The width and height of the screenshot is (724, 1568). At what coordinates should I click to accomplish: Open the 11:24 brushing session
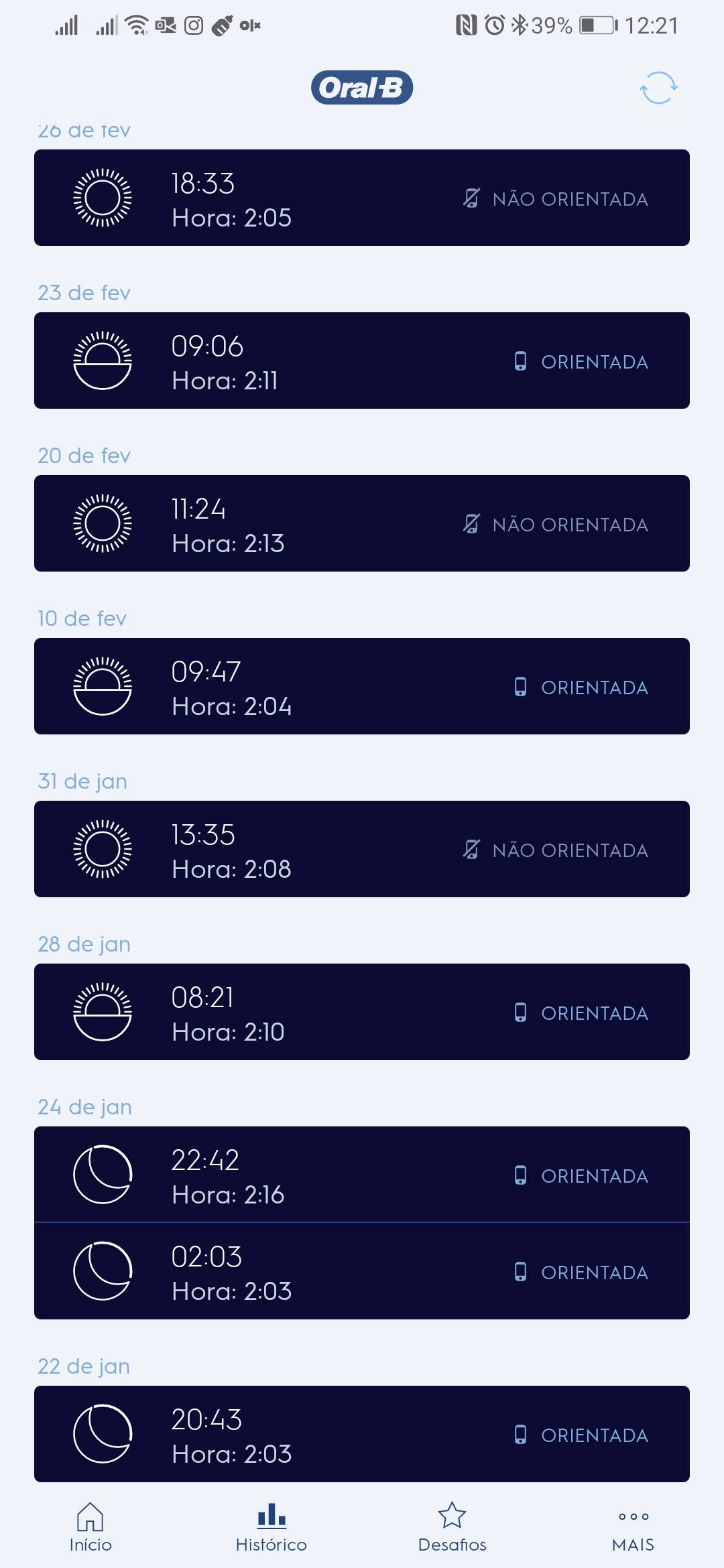[x=362, y=524]
